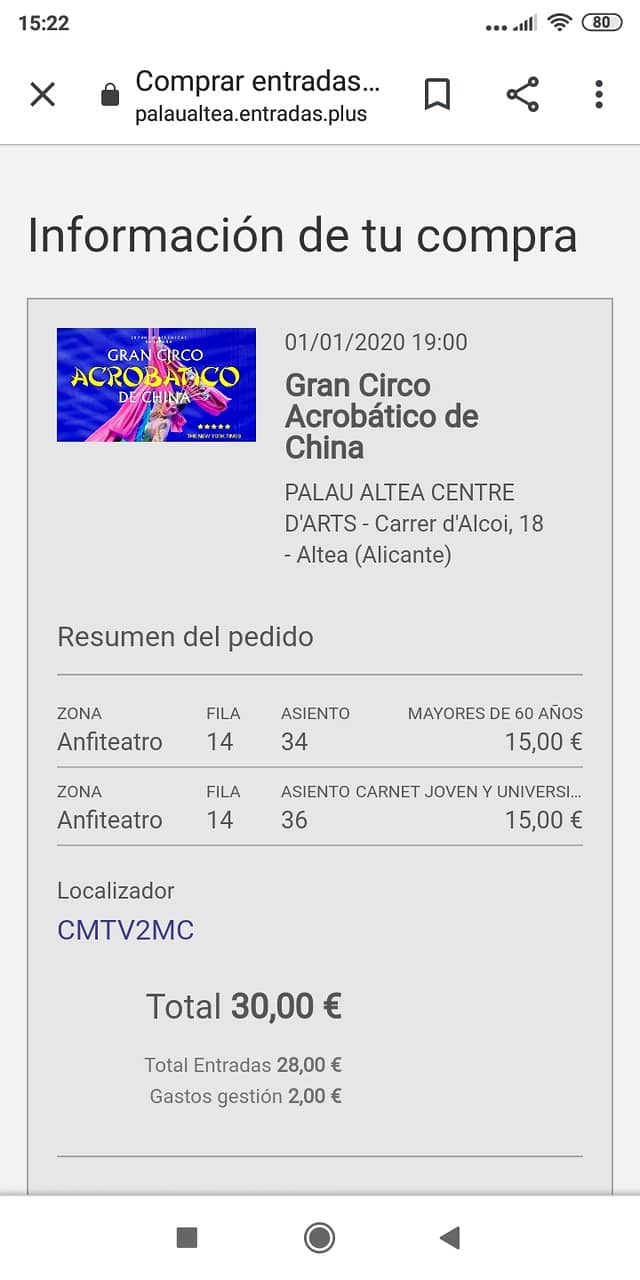The height and width of the screenshot is (1280, 640).
Task: Close the browser custom tab
Action: [42, 95]
